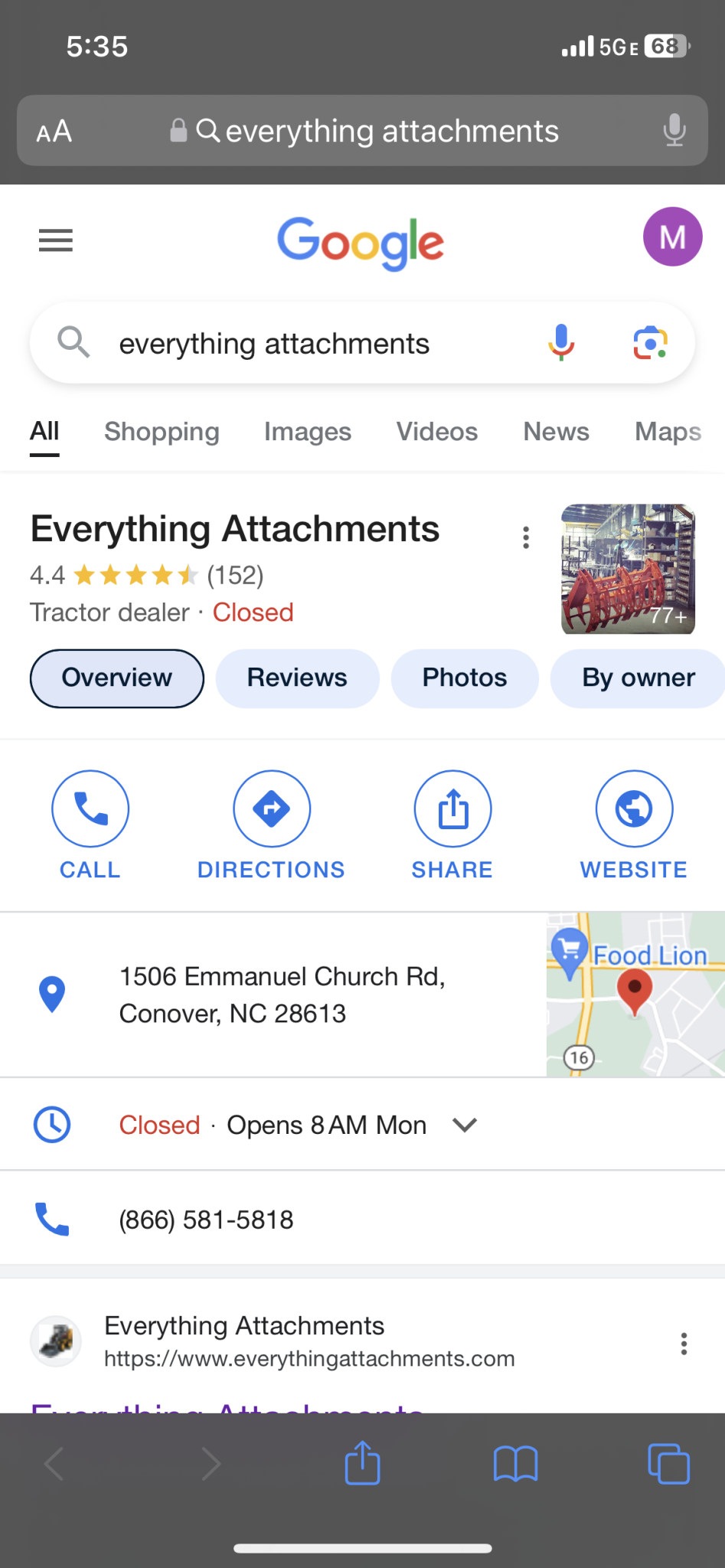Call the business using CALL button
The image size is (725, 1568).
point(90,824)
